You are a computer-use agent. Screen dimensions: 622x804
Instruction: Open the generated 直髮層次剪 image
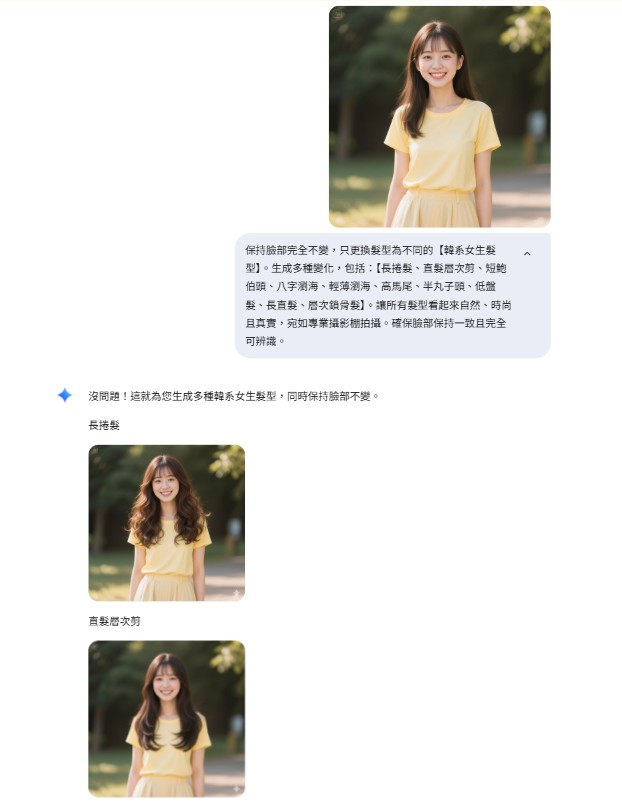coord(166,718)
